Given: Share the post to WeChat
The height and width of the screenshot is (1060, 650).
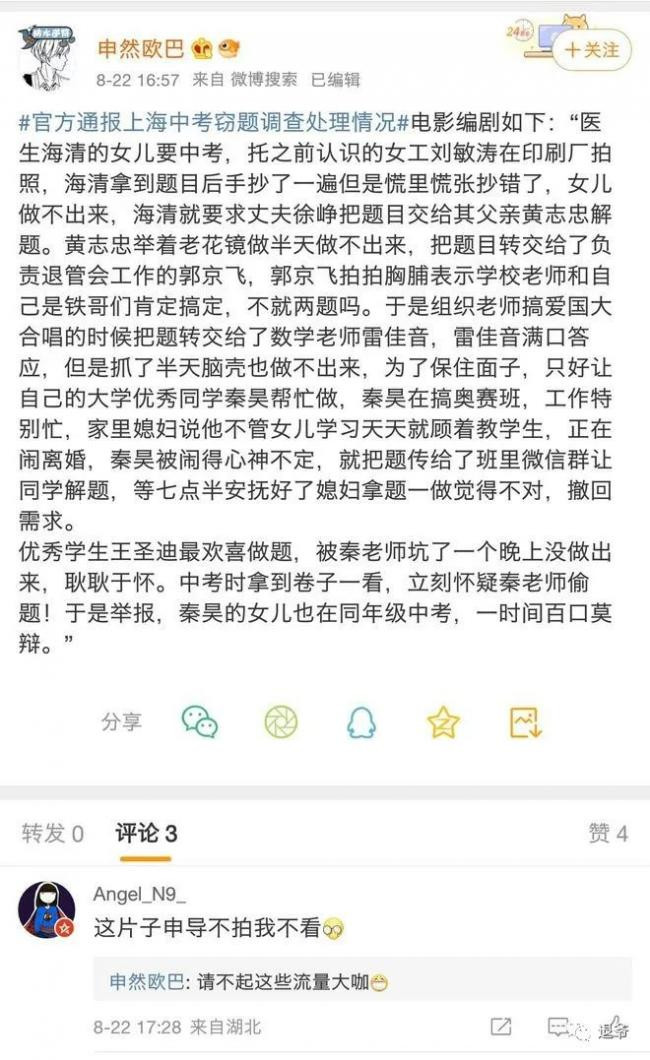Looking at the screenshot, I should click(x=200, y=720).
